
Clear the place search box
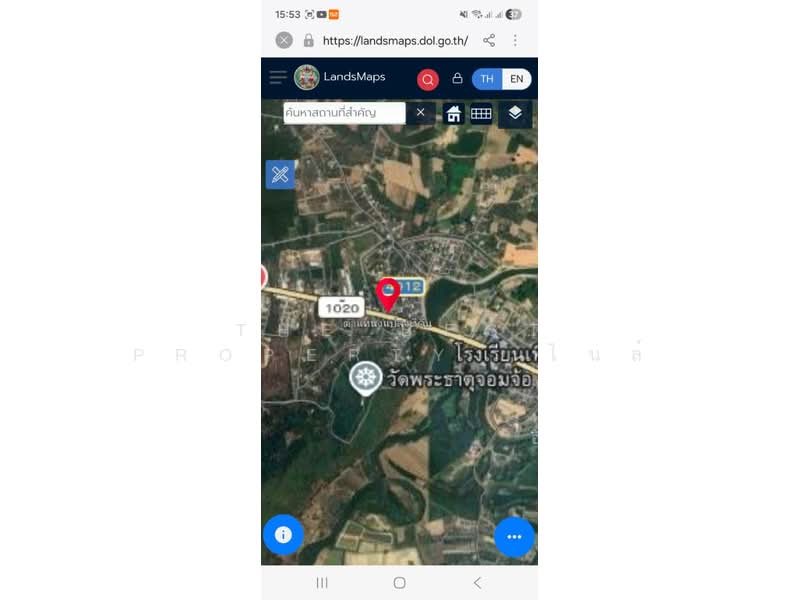[x=420, y=113]
